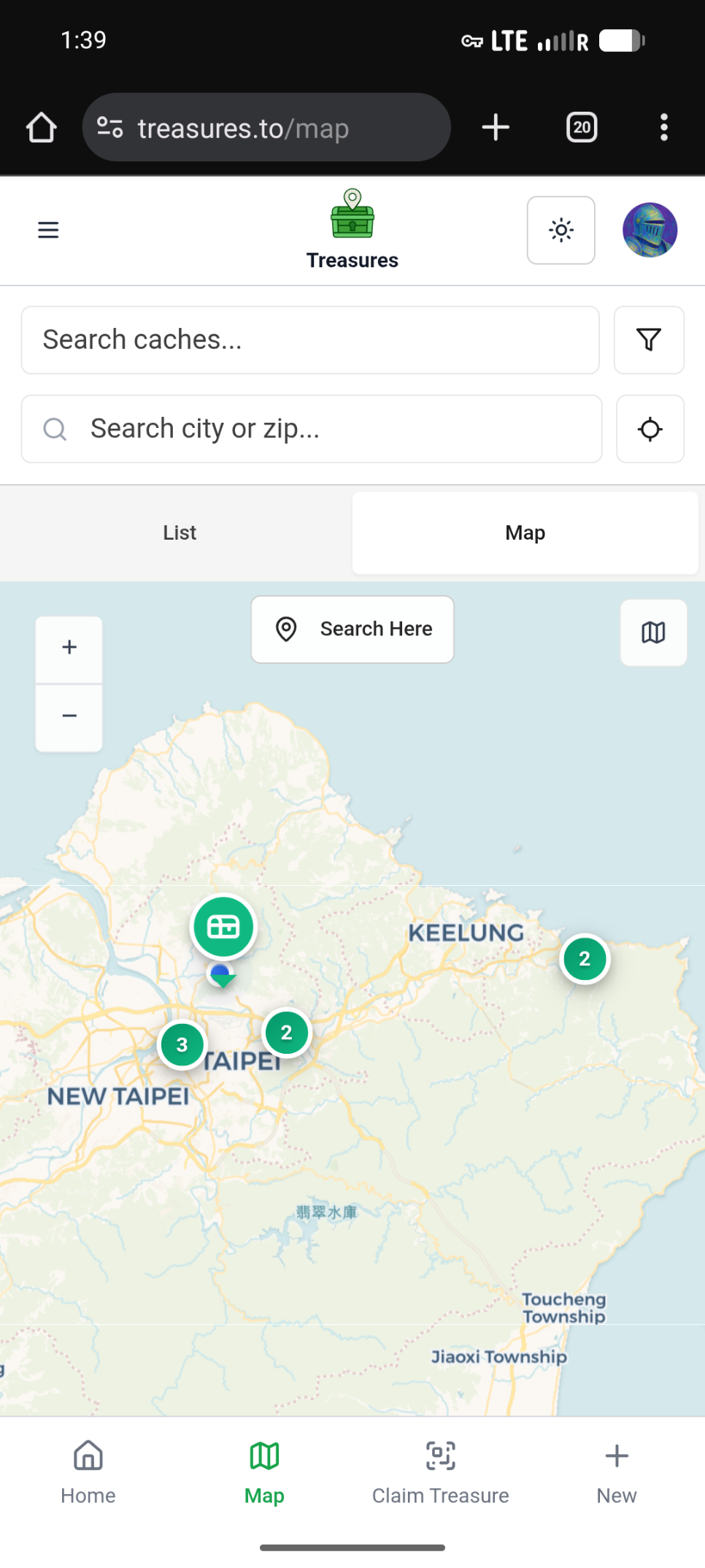Open the cluster of 2 near Keelung
Viewport: 705px width, 1568px height.
585,958
